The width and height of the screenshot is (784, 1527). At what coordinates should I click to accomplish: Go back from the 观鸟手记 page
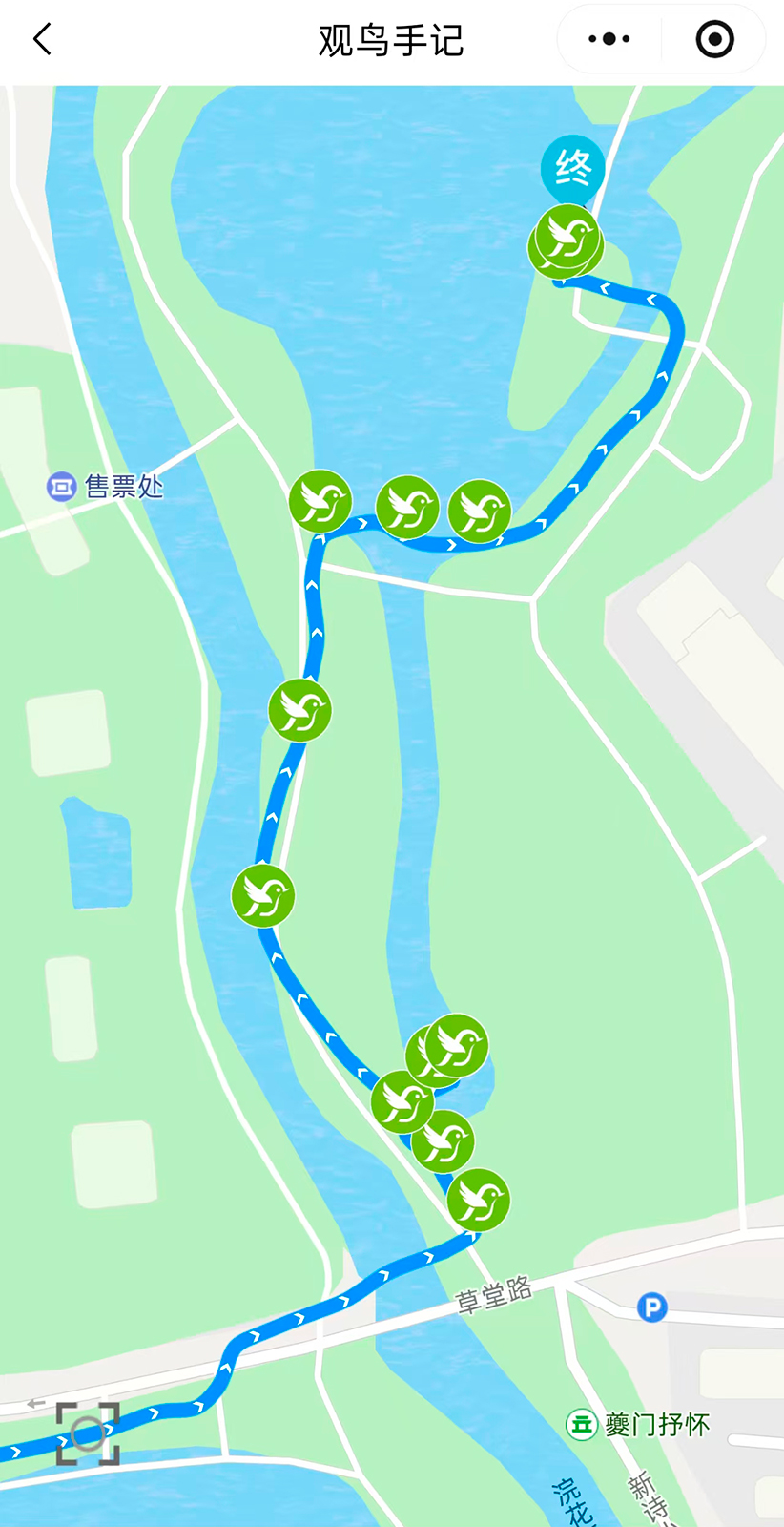tap(42, 40)
